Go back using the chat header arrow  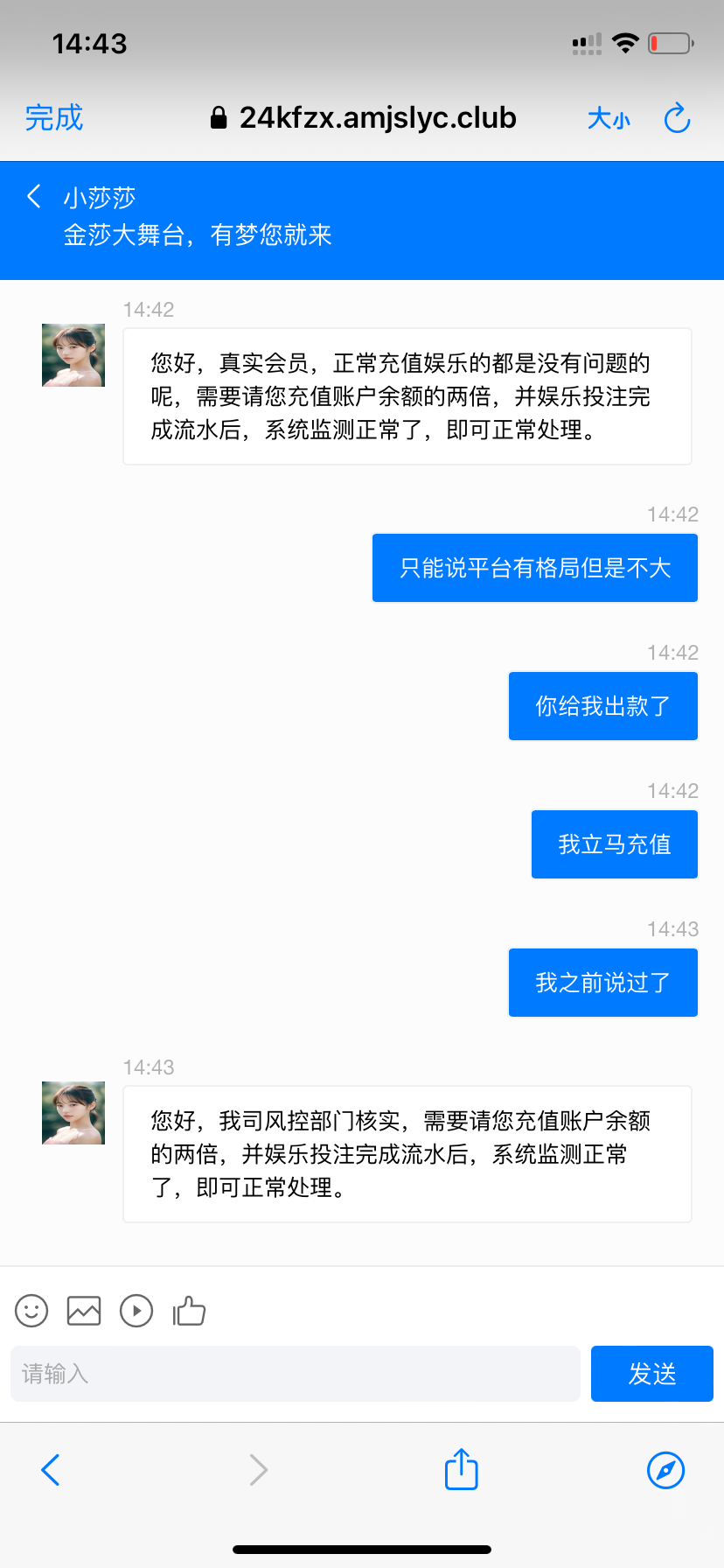point(34,197)
